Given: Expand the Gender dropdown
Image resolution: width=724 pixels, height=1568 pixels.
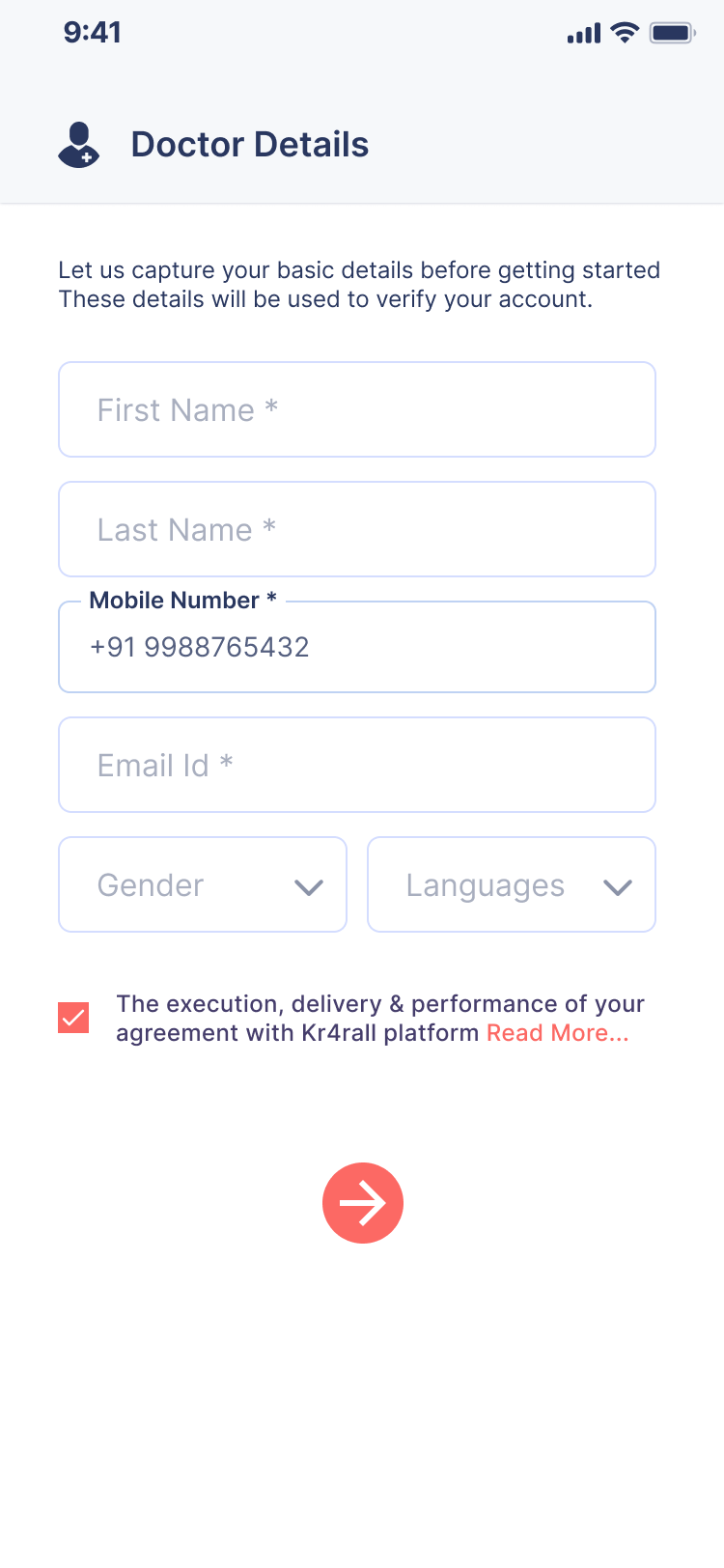Looking at the screenshot, I should point(203,884).
